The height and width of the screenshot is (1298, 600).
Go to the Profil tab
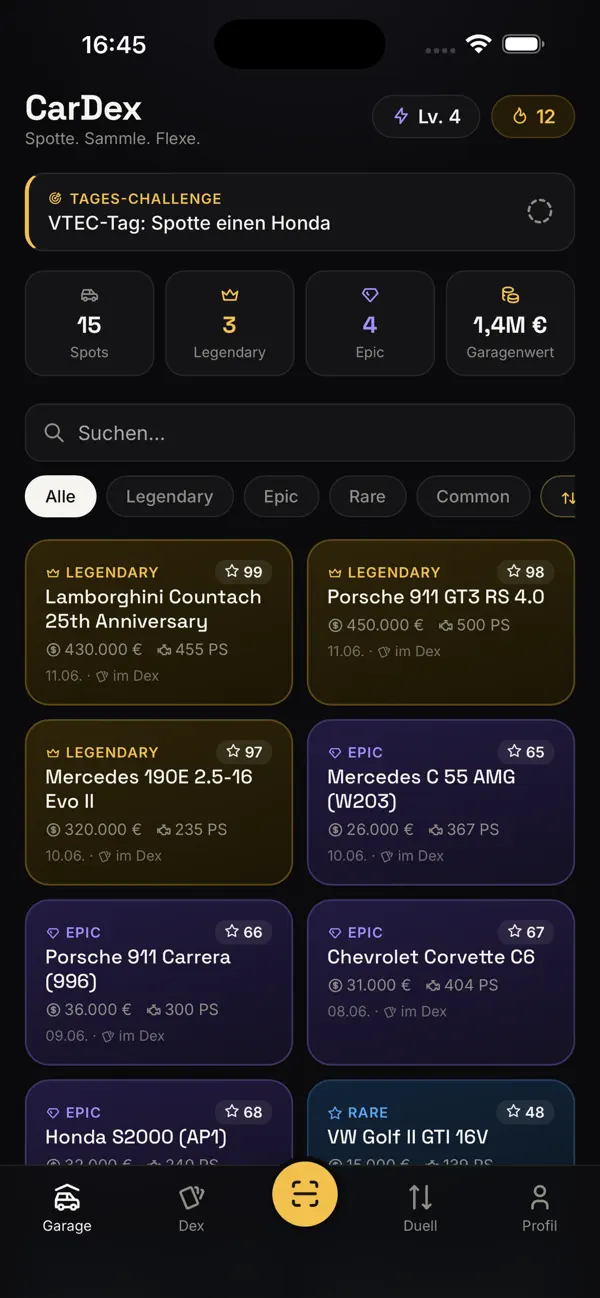pos(540,1208)
